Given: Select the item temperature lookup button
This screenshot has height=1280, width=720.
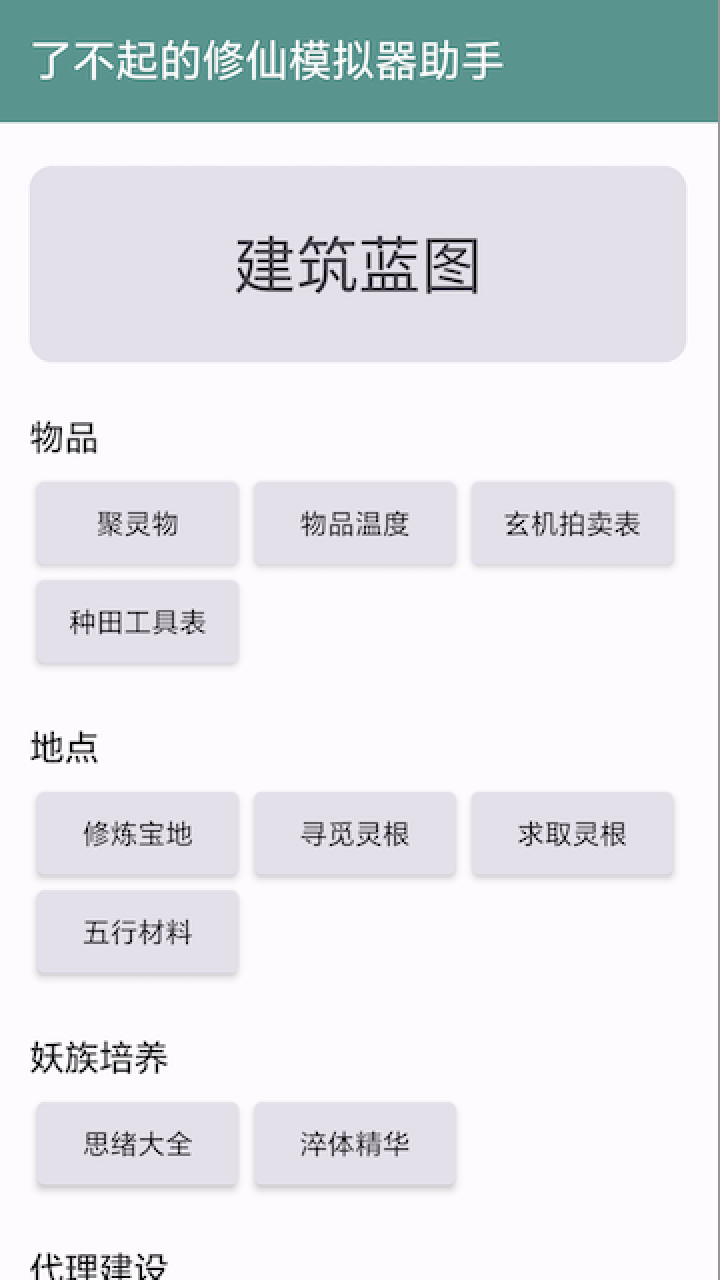Looking at the screenshot, I should click(356, 523).
